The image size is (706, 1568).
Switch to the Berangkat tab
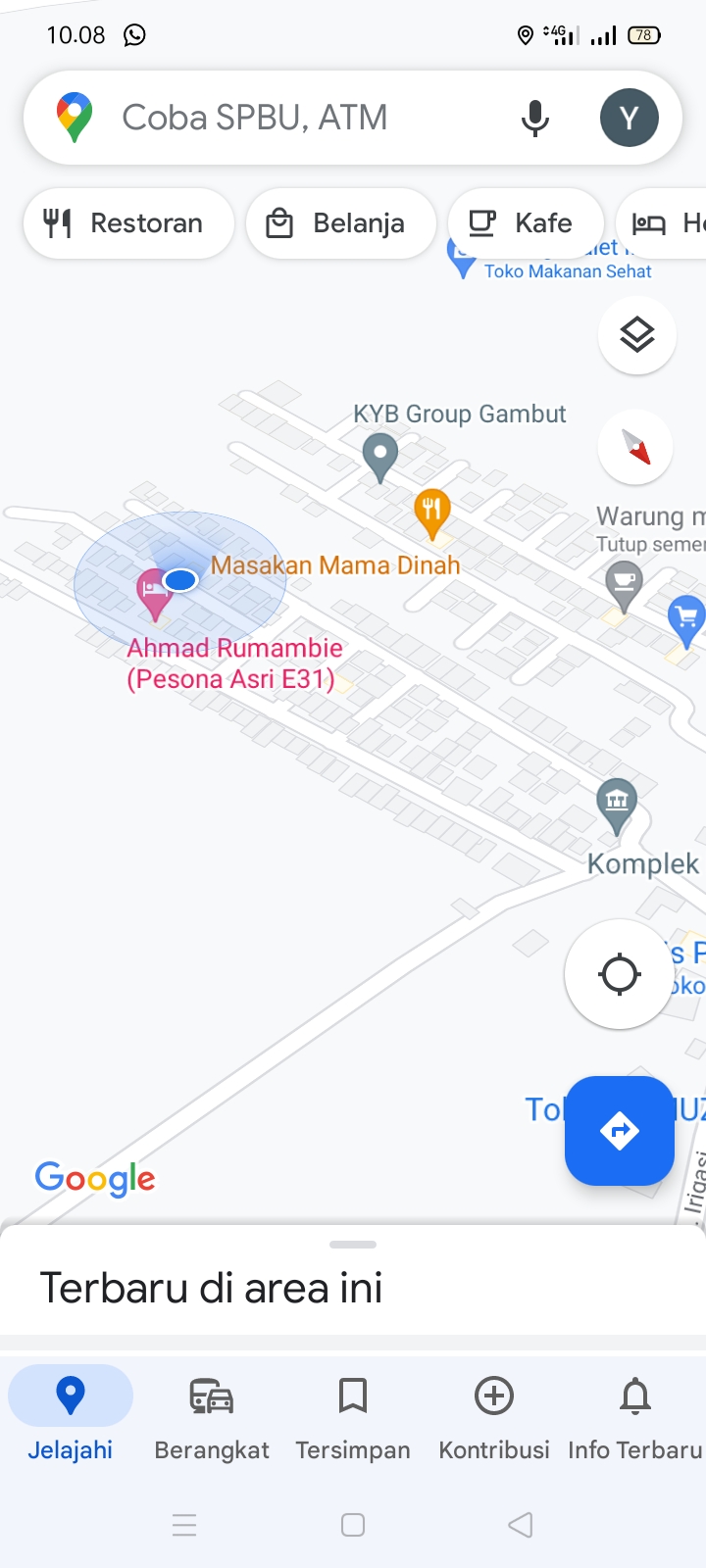[x=212, y=1414]
